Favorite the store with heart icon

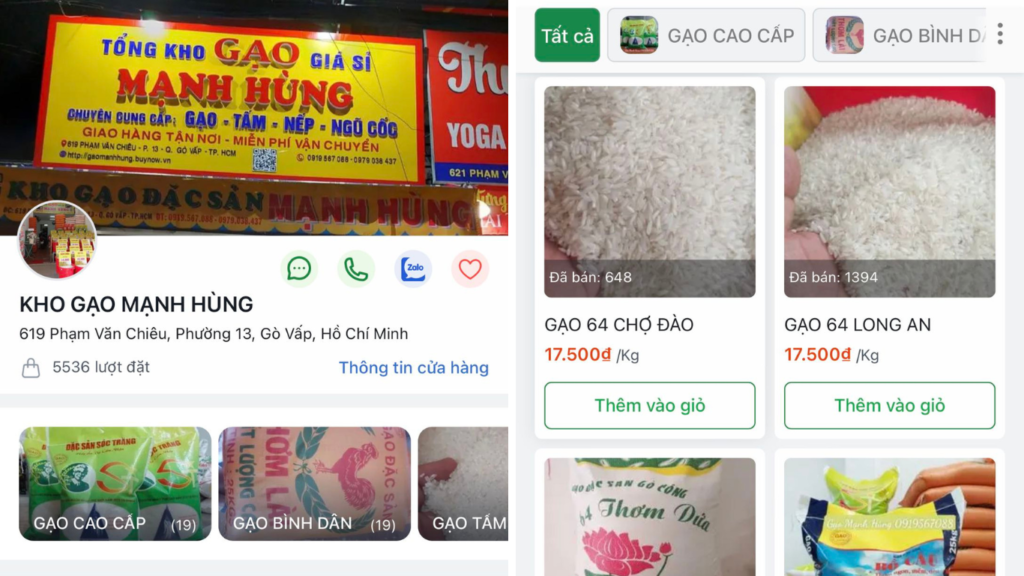pyautogui.click(x=470, y=269)
